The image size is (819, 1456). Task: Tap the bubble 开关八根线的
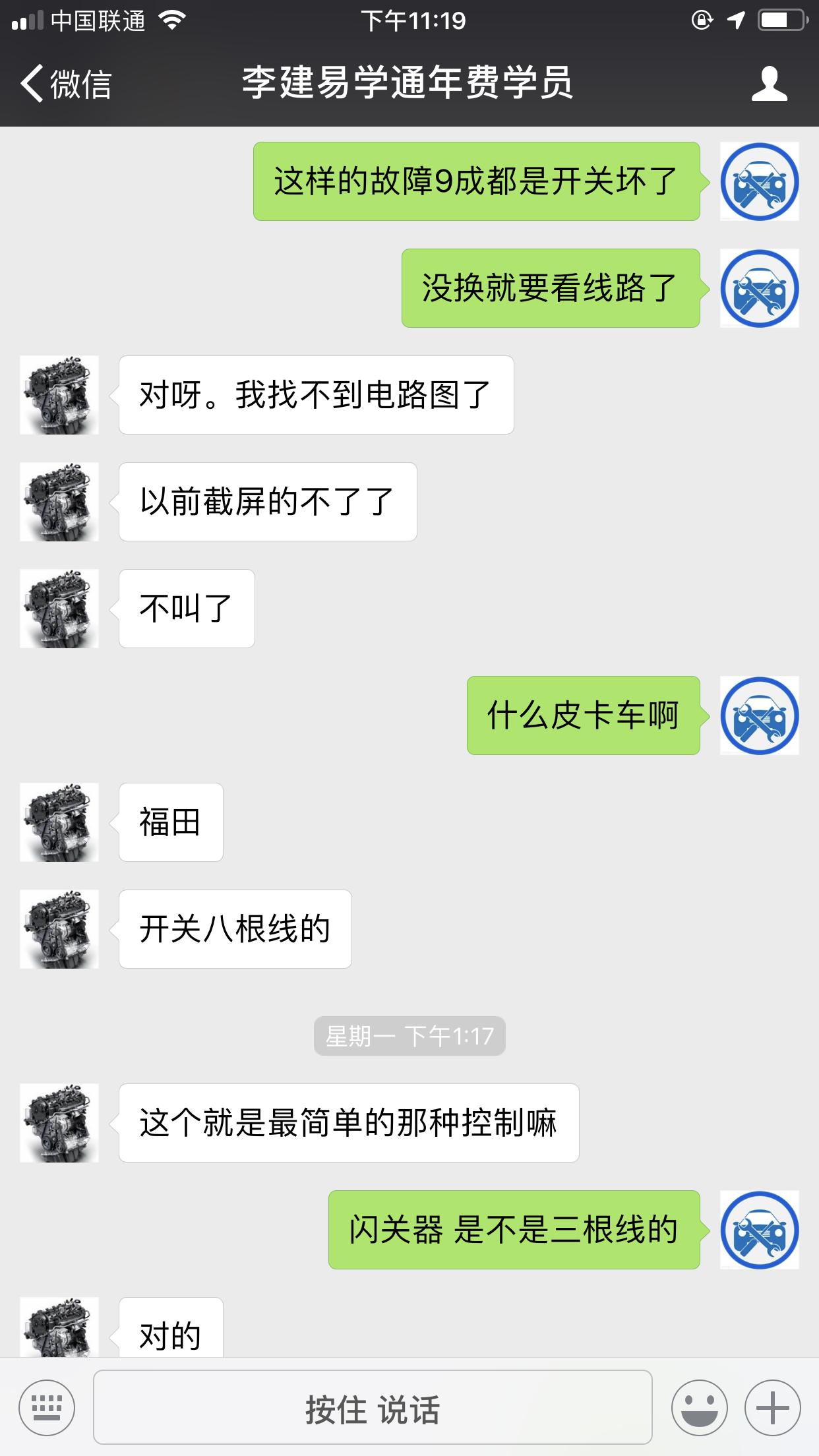pos(235,928)
